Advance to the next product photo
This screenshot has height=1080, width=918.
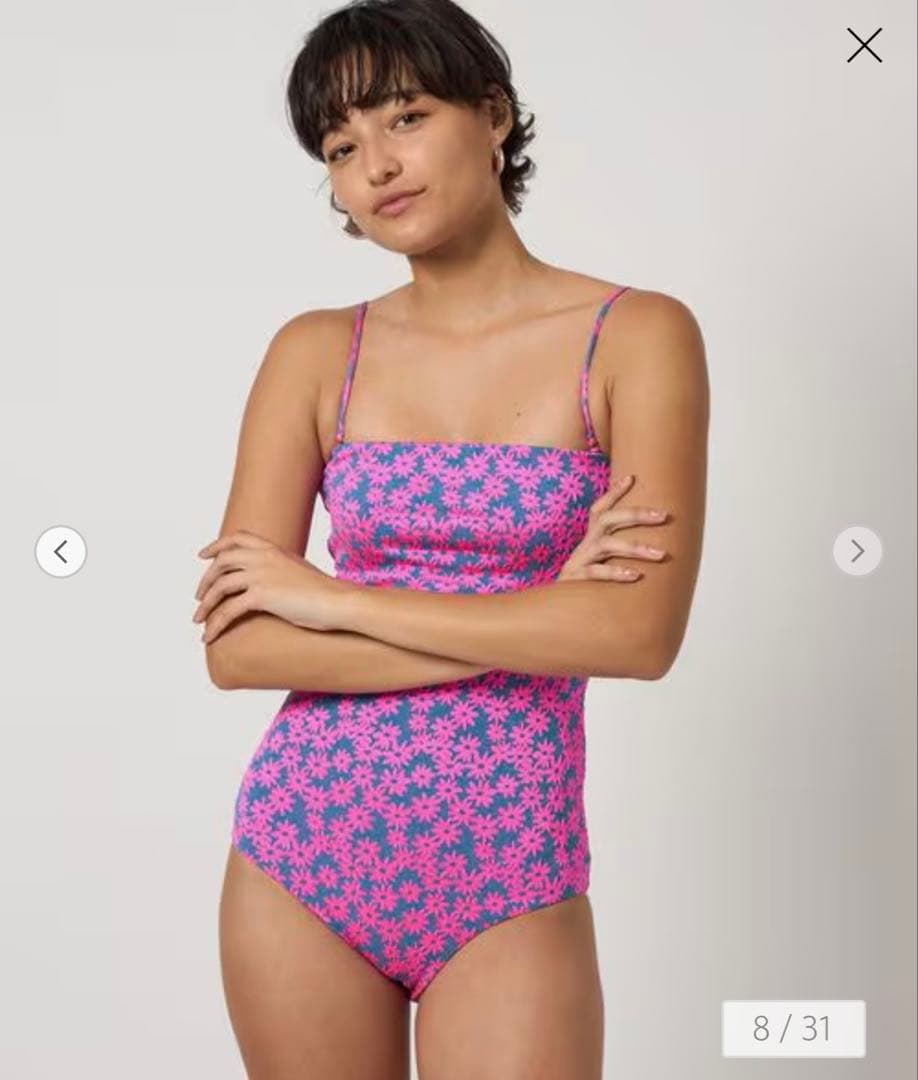coord(857,551)
